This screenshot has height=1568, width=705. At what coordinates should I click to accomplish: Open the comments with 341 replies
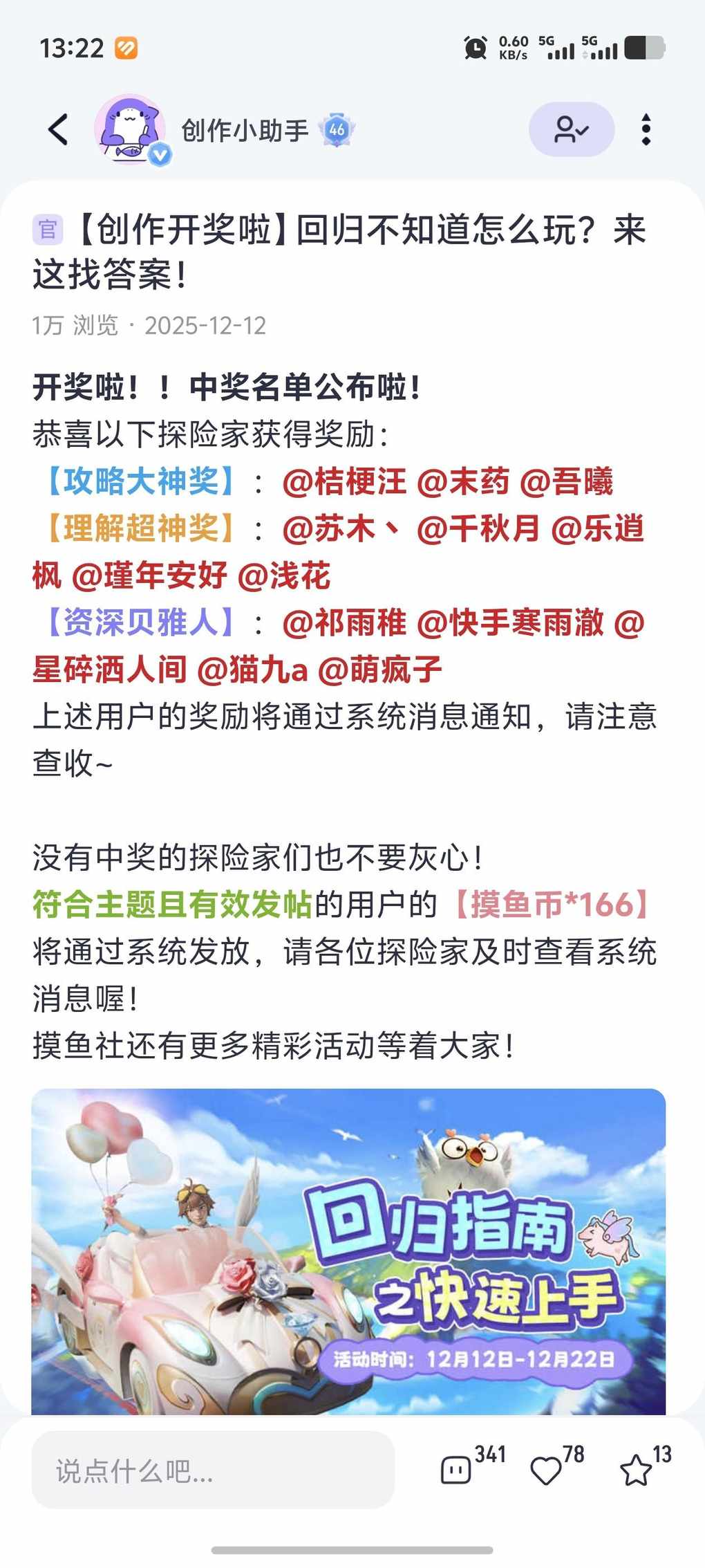[x=457, y=1469]
